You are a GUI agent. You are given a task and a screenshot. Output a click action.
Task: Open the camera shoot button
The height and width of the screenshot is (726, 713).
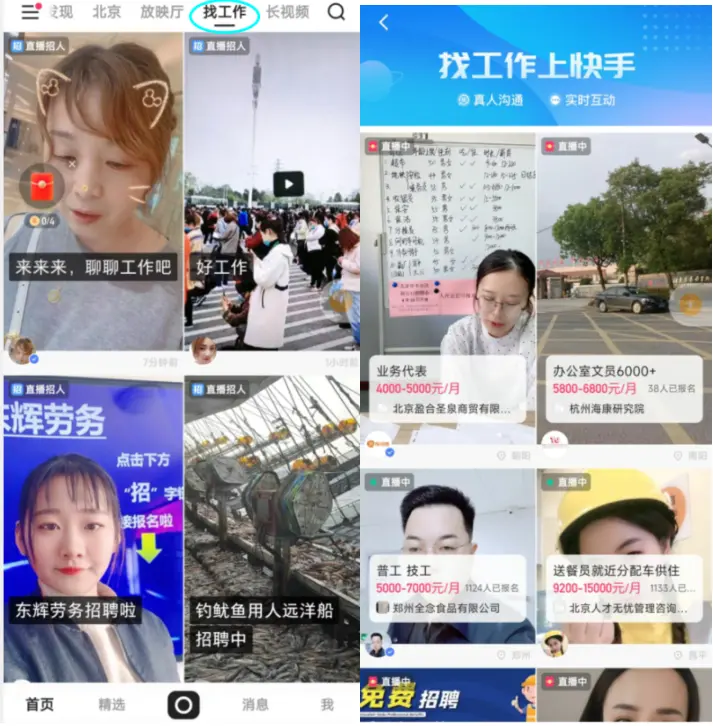coord(182,705)
